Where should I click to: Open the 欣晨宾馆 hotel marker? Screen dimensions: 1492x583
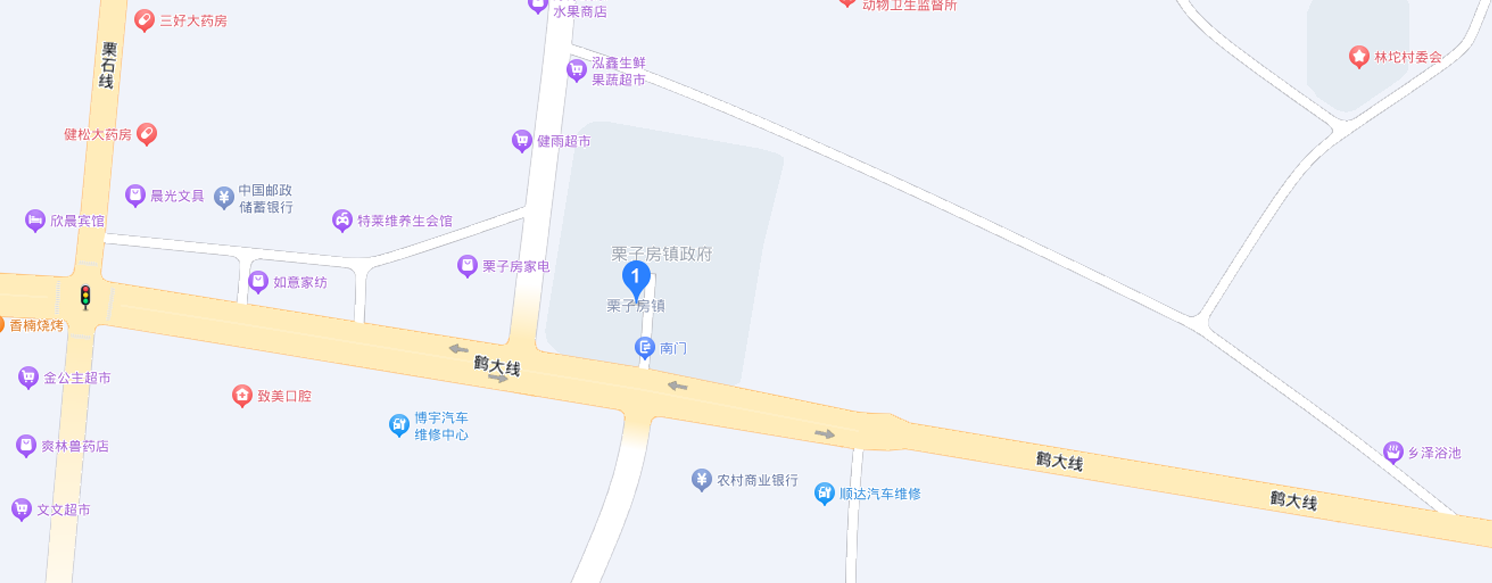[x=36, y=221]
